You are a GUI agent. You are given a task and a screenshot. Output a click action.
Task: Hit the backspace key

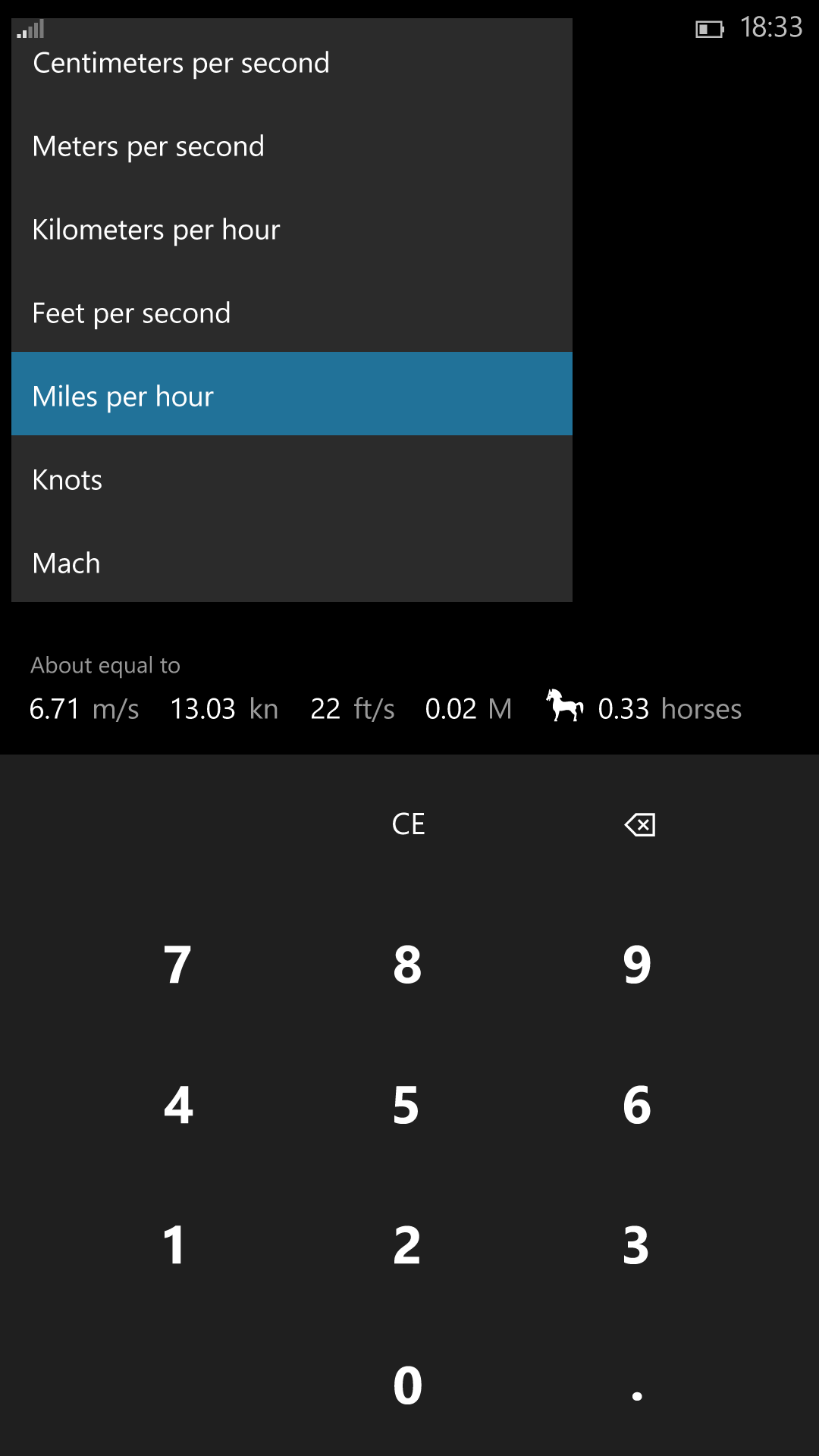coord(639,824)
